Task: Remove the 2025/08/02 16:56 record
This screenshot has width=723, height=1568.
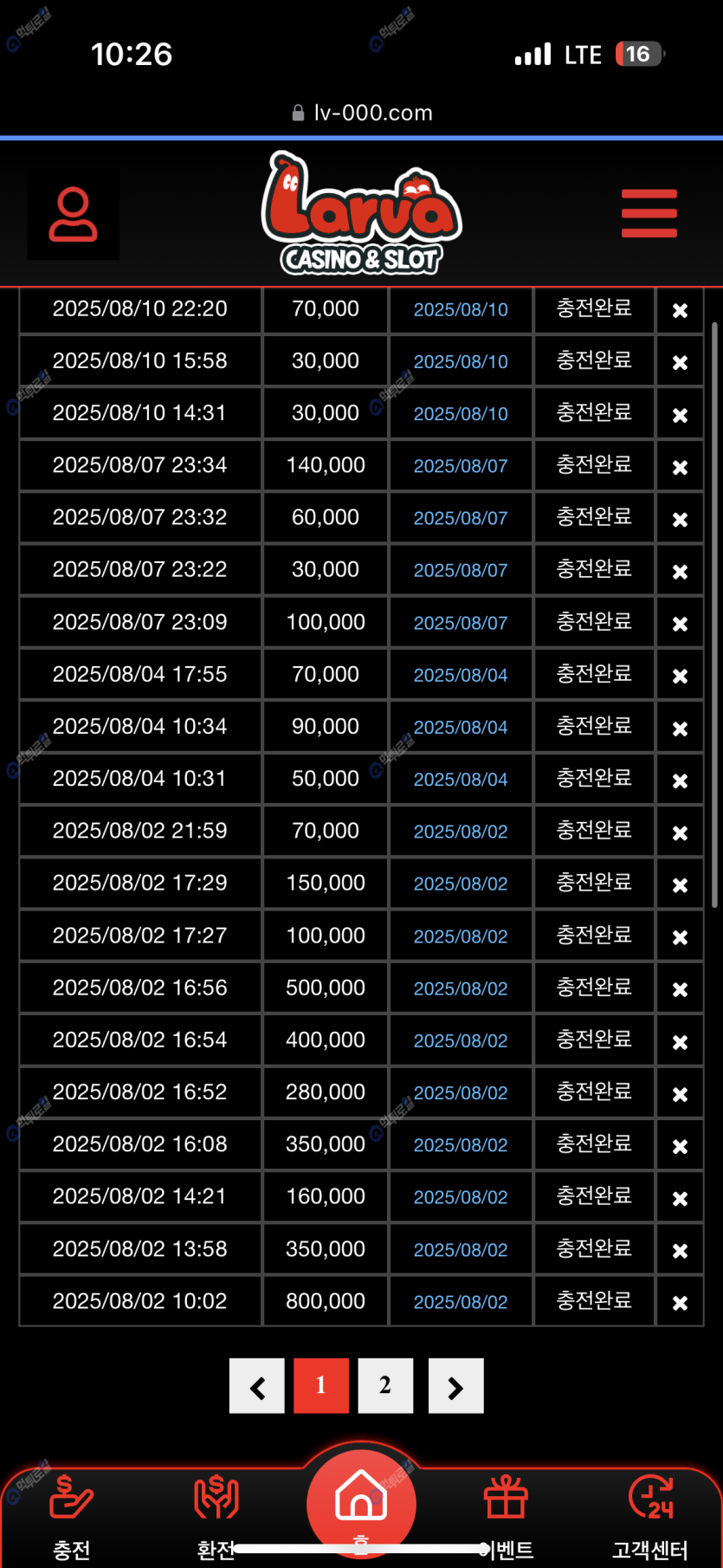Action: (x=680, y=989)
